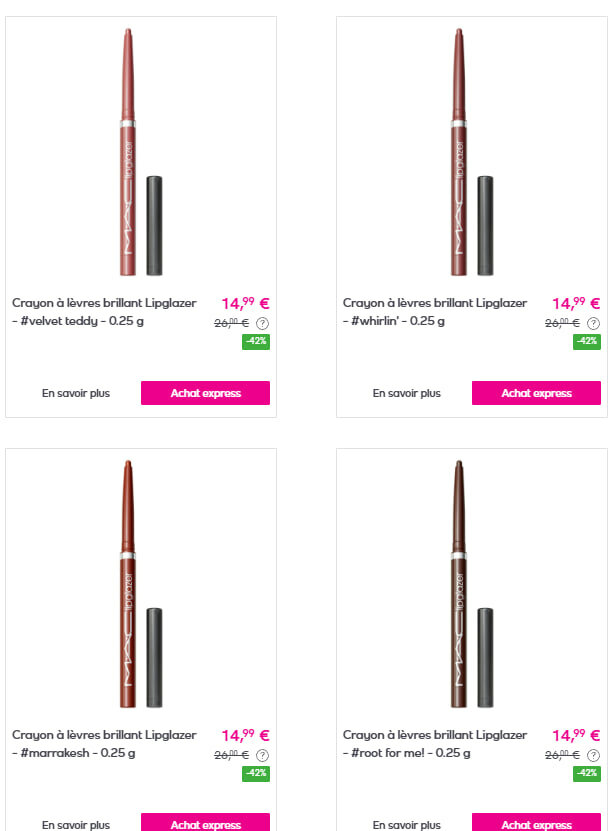
Task: Open En savoir plus for #root for me!
Action: point(406,825)
